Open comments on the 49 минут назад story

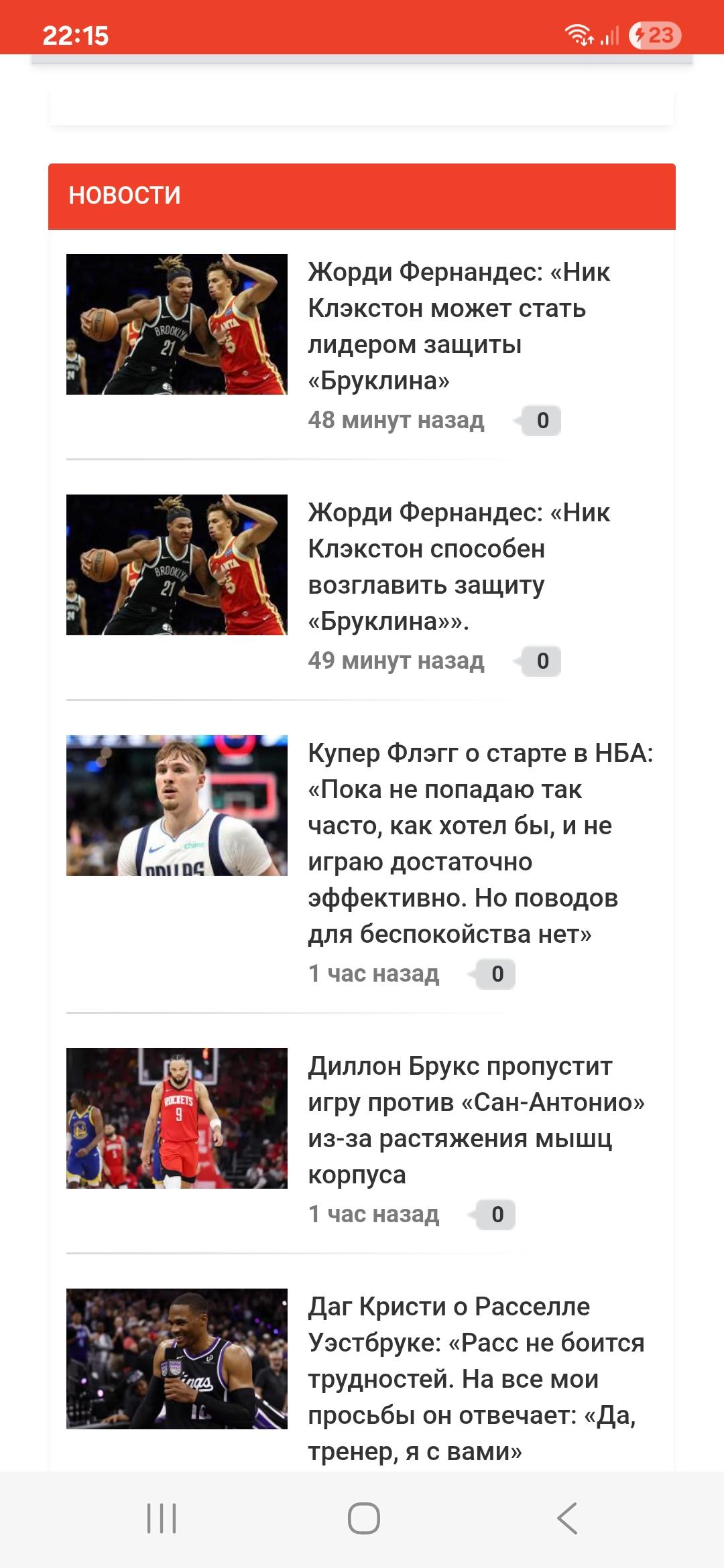[542, 661]
